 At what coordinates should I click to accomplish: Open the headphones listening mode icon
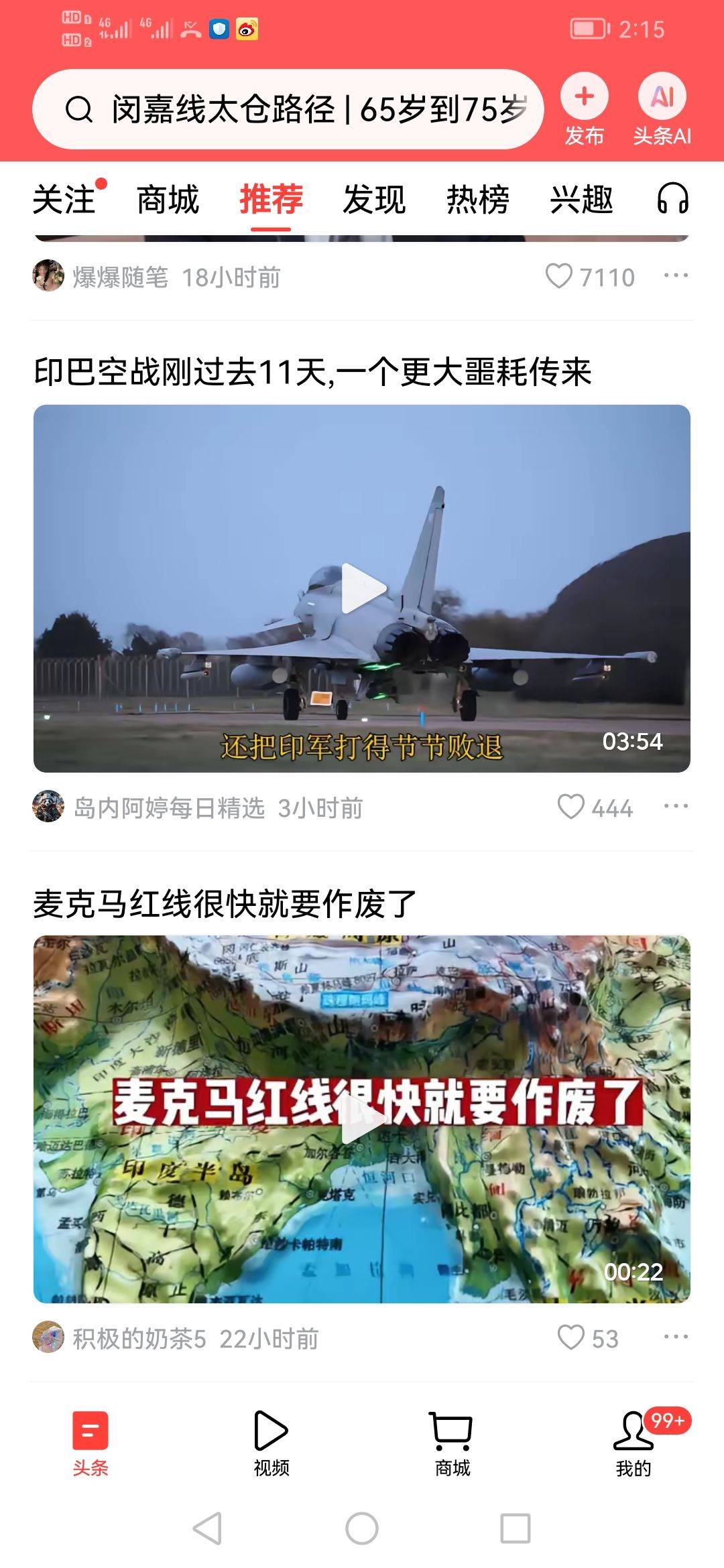click(672, 199)
